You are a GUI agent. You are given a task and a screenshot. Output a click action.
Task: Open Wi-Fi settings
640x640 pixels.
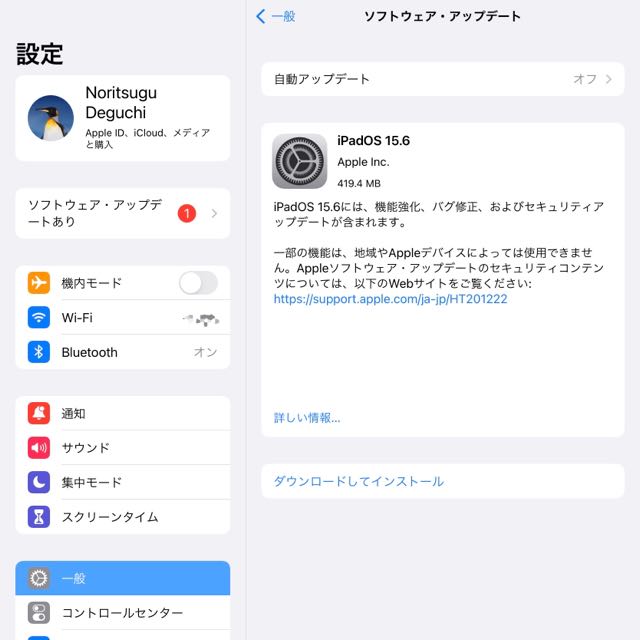(122, 318)
